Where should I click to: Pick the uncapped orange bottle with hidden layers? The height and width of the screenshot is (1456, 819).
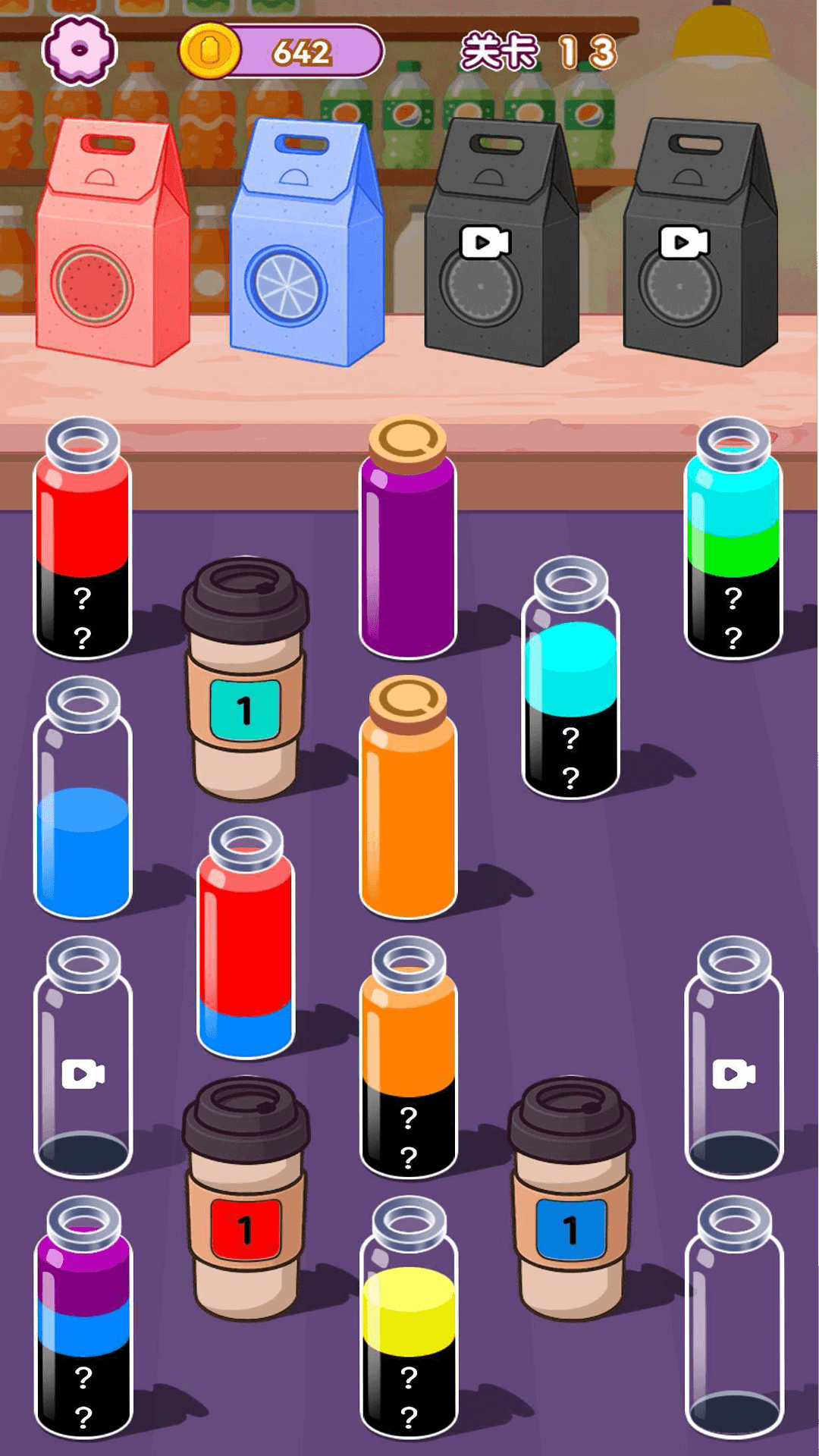[408, 1058]
